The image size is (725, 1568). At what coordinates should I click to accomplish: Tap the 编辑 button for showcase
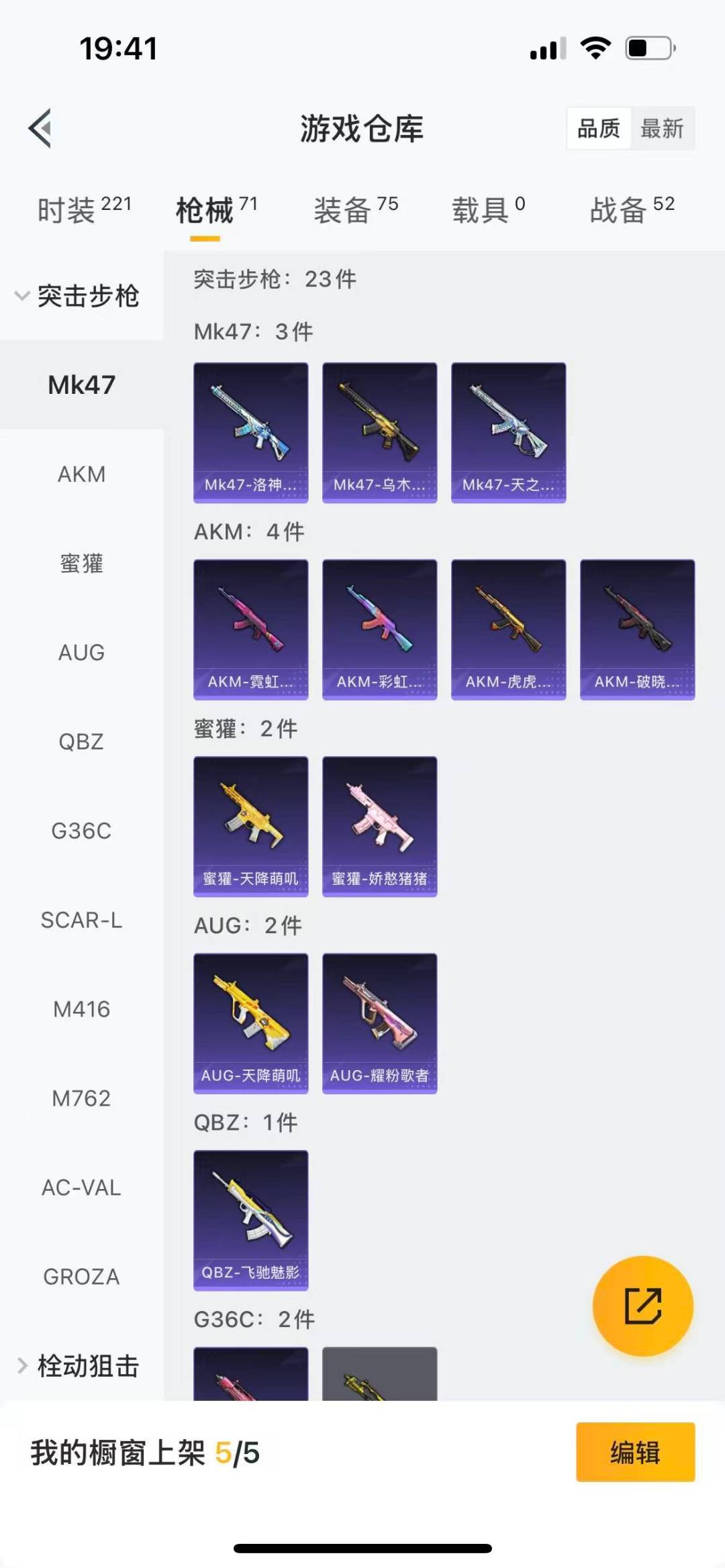click(x=635, y=1451)
